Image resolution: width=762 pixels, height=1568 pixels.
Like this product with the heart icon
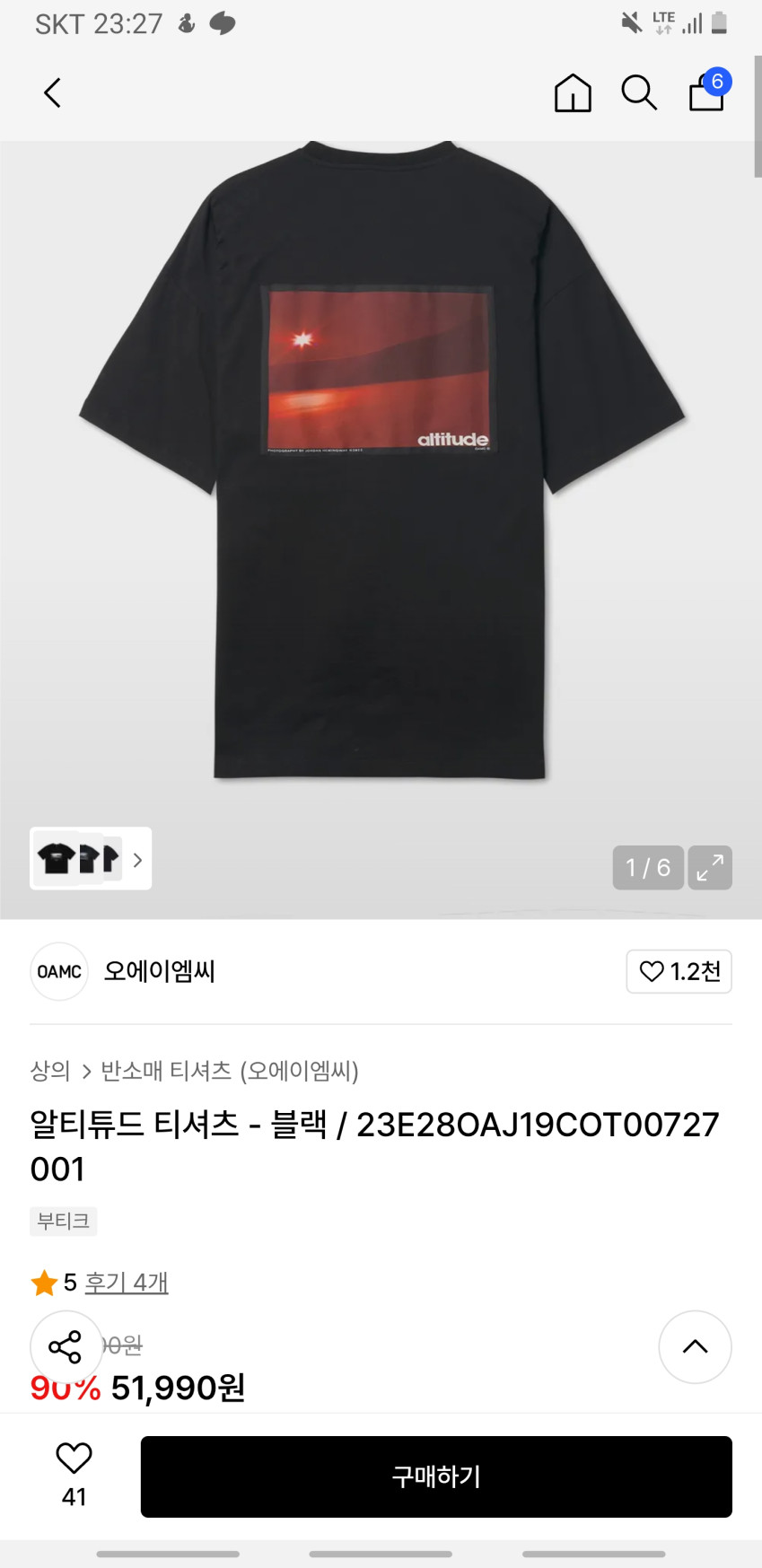[74, 1459]
